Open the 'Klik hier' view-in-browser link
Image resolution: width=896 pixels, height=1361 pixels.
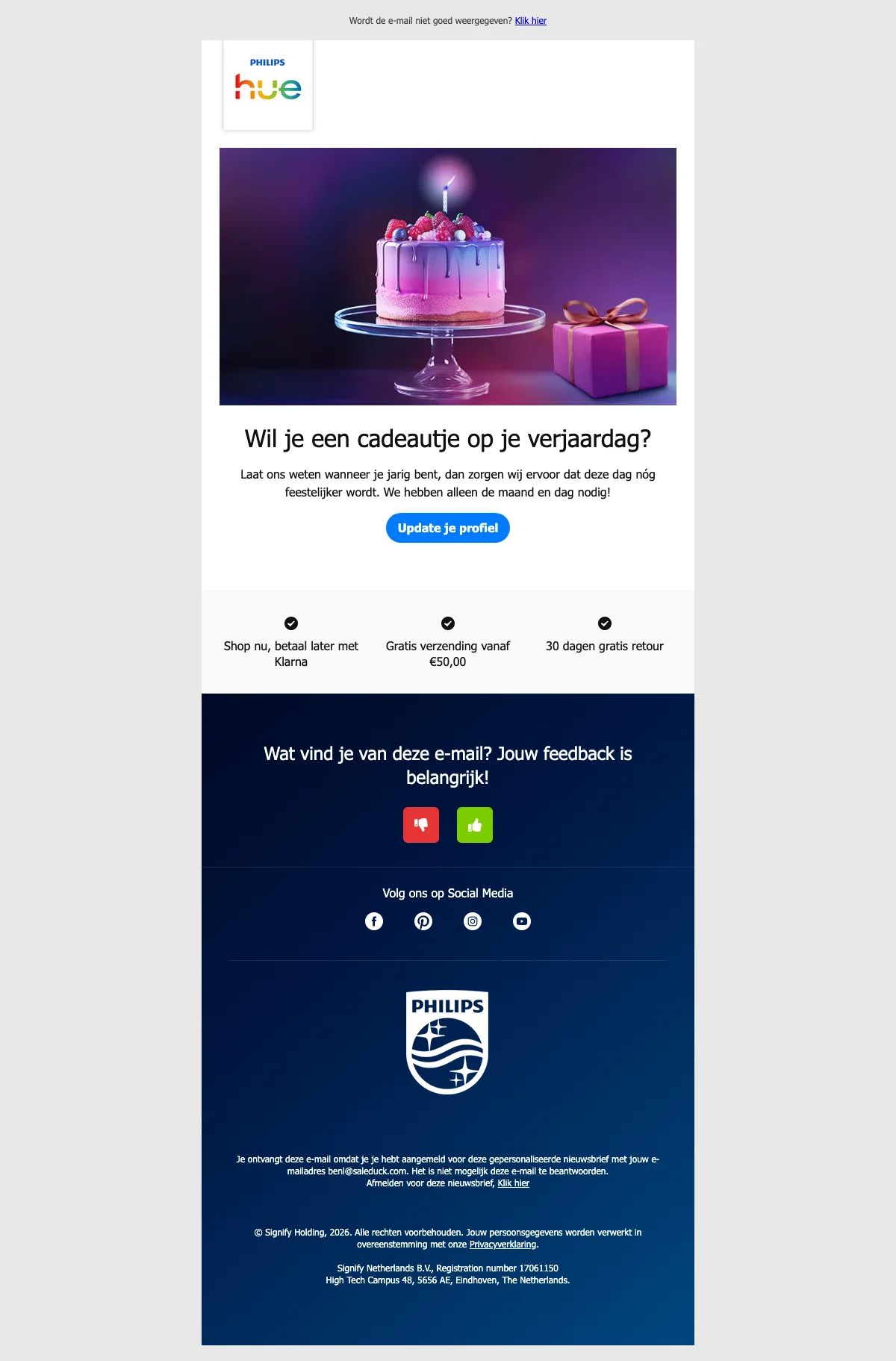point(530,21)
